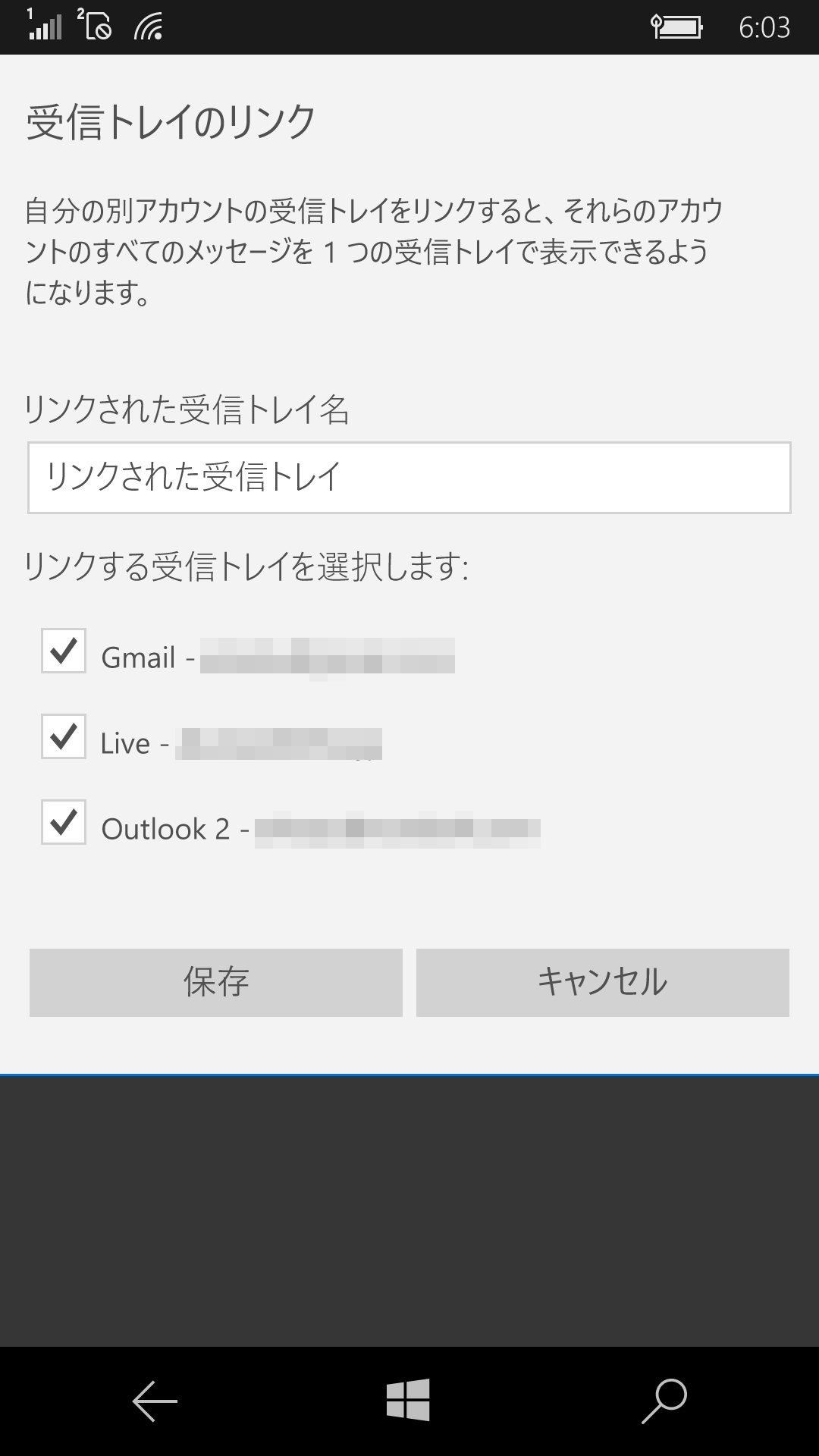The image size is (819, 1456).
Task: Tap the 受信トレイのリンク heading
Action: [x=170, y=118]
